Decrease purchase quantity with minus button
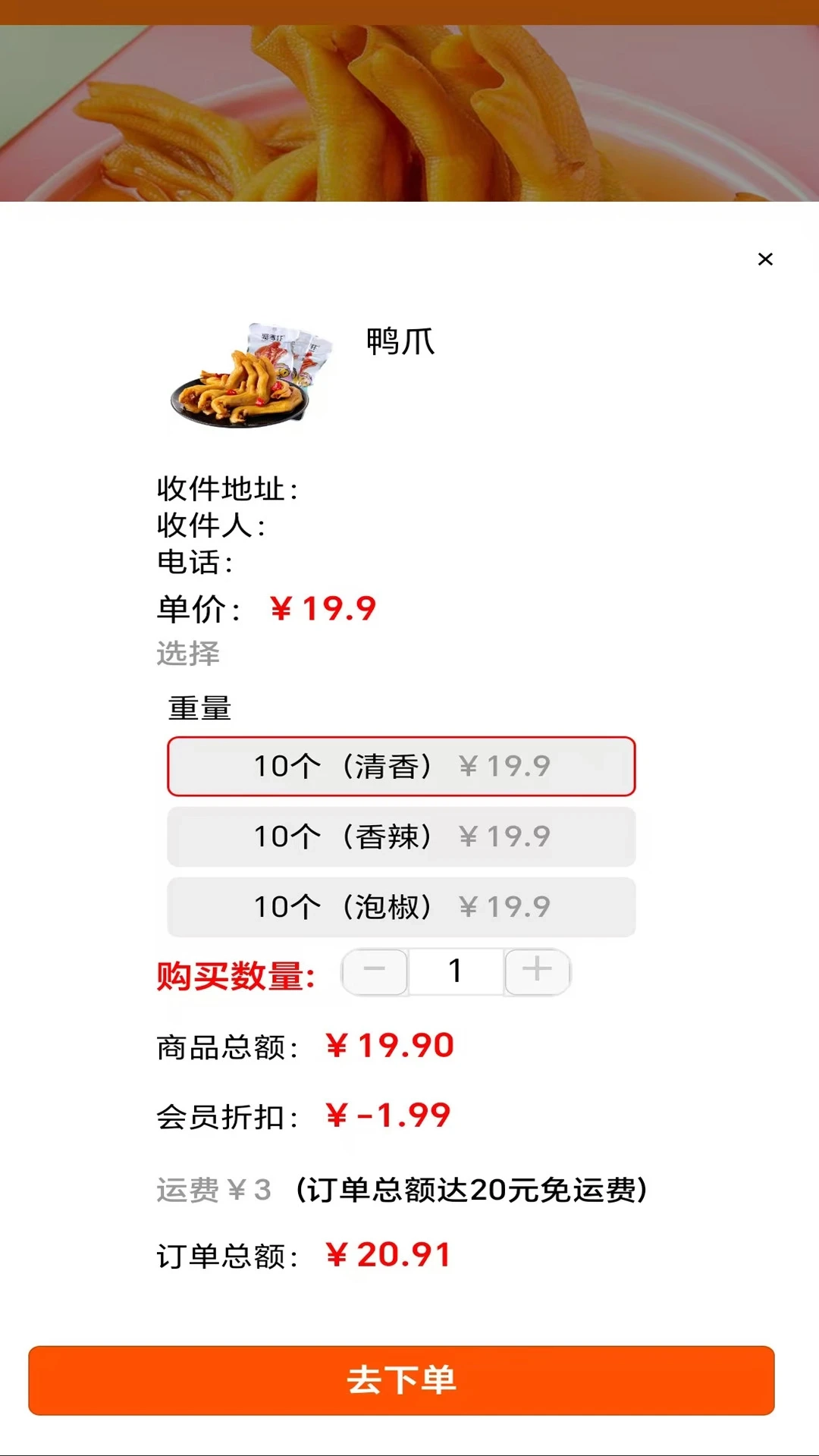Viewport: 819px width, 1456px height. tap(375, 971)
